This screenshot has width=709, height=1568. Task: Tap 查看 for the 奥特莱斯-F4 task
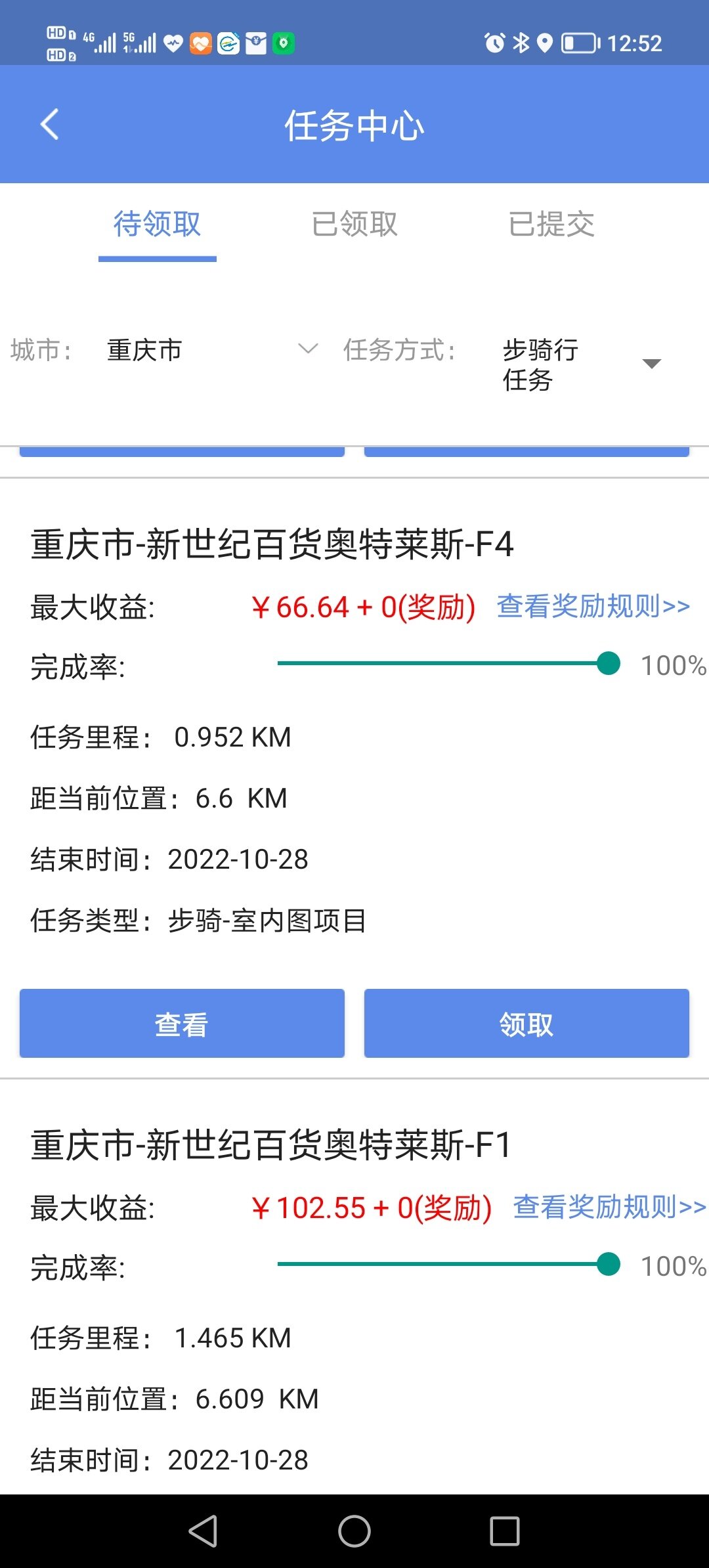point(182,1023)
